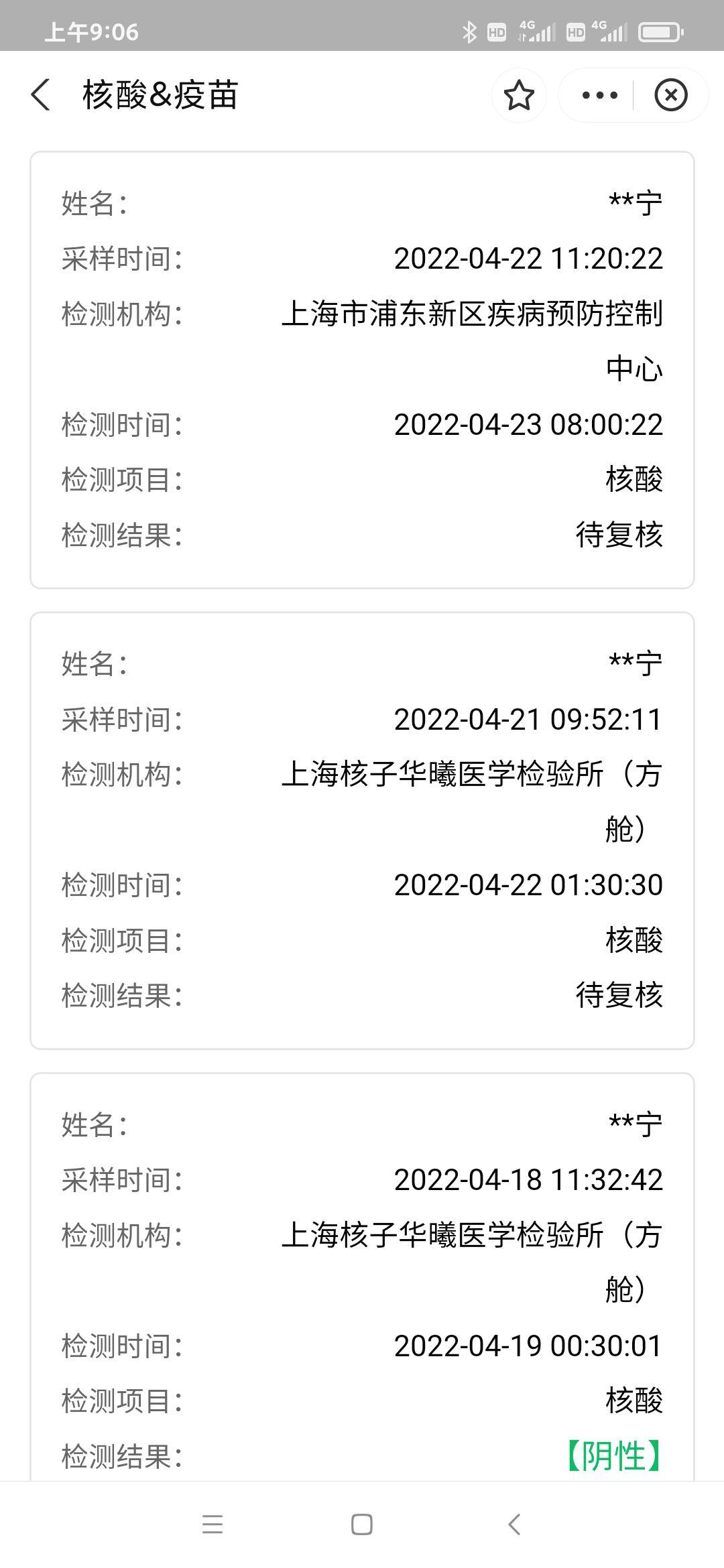Tap the system home button
724x1568 pixels.
click(362, 1524)
